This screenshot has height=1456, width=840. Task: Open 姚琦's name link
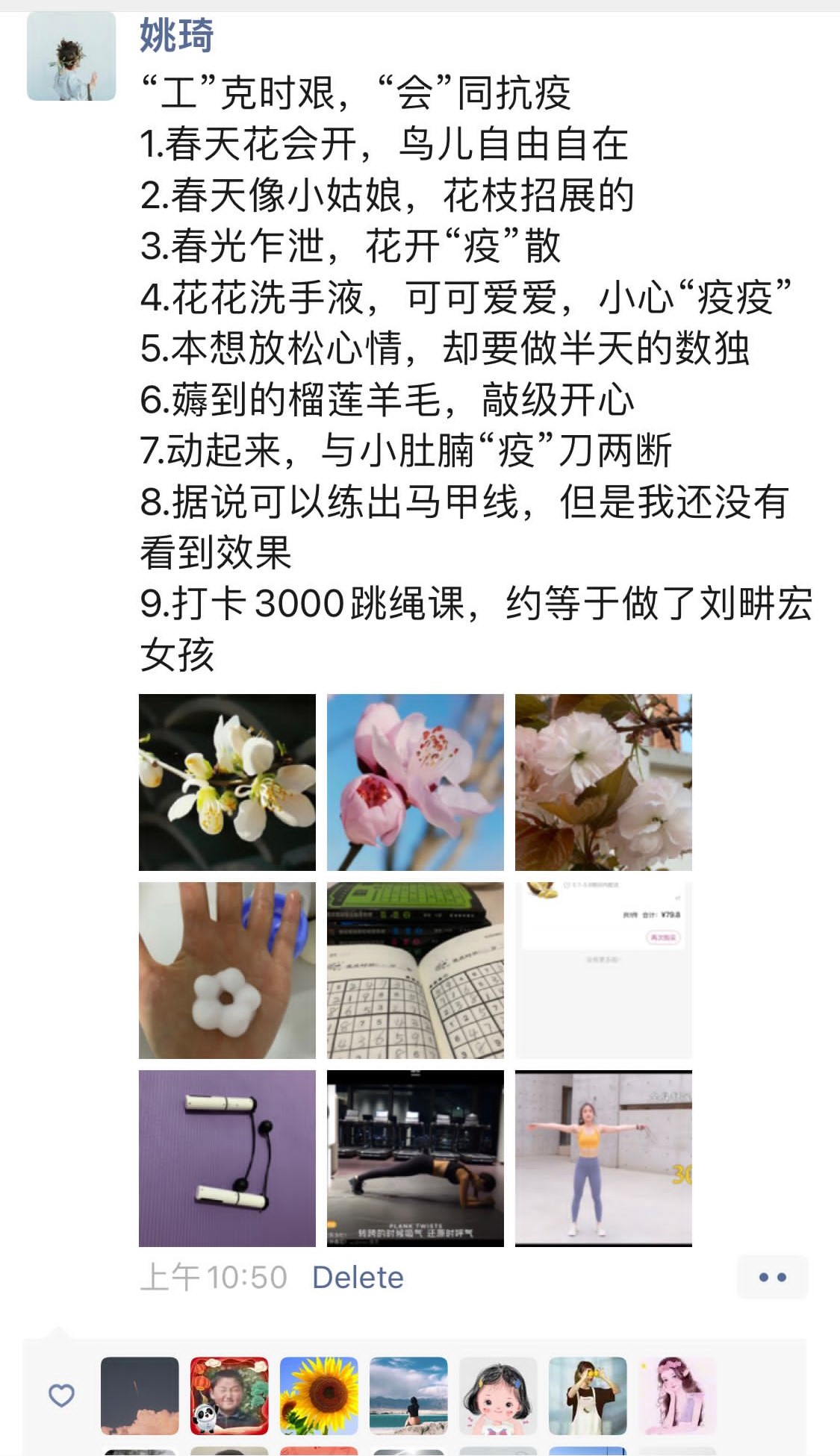click(177, 36)
